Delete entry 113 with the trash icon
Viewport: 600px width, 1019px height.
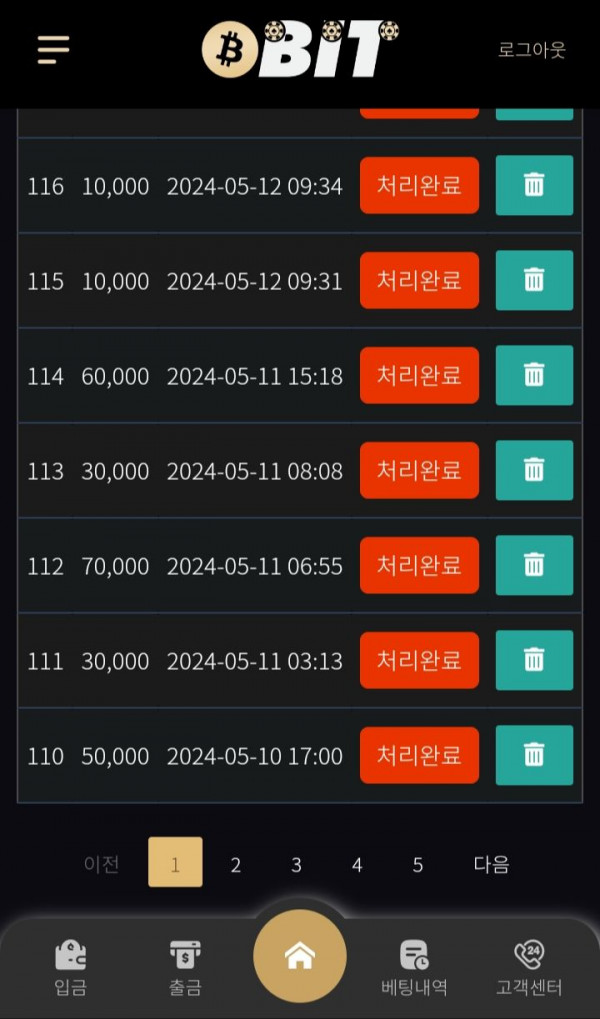coord(534,470)
